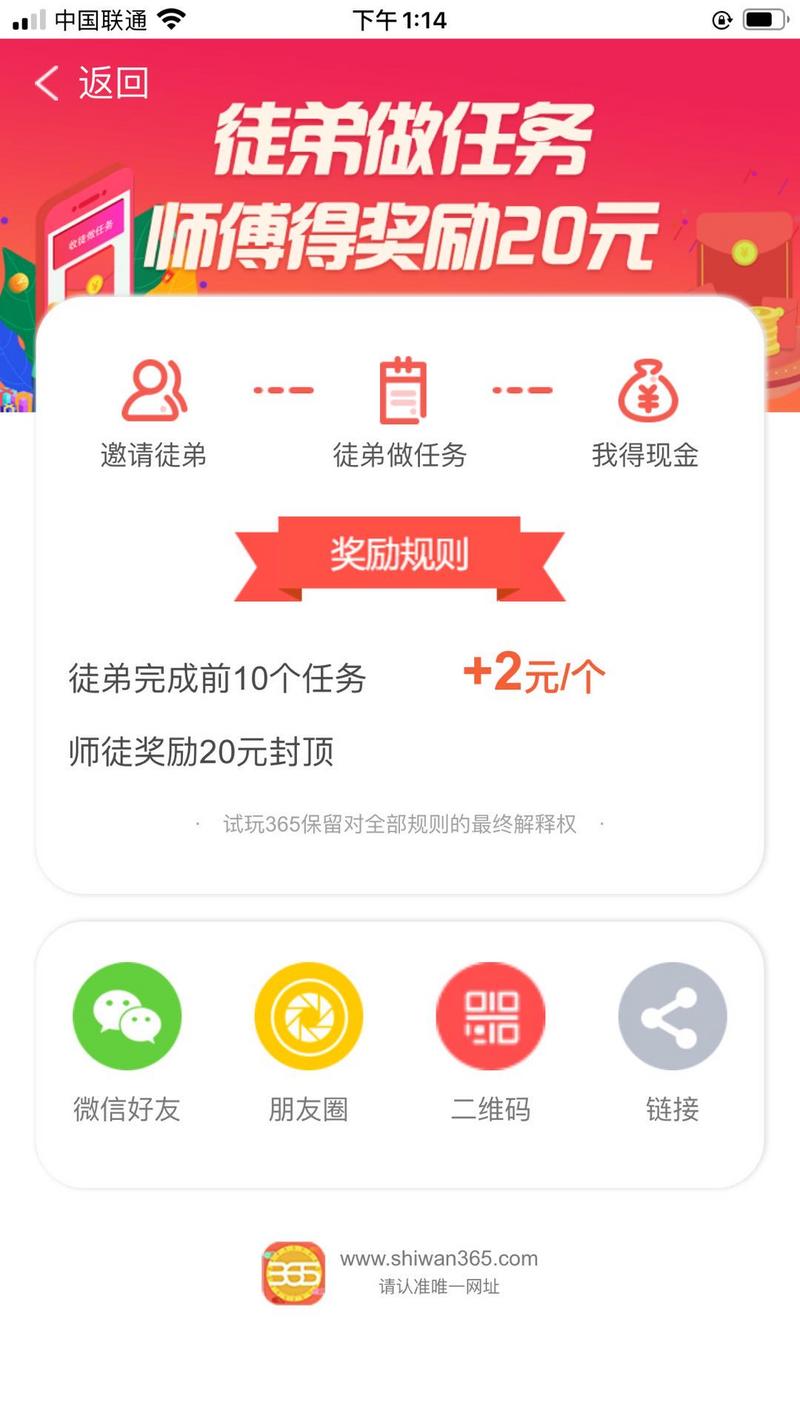Image resolution: width=800 pixels, height=1422 pixels.
Task: Tap the 我得现金 money bag icon
Action: (648, 390)
